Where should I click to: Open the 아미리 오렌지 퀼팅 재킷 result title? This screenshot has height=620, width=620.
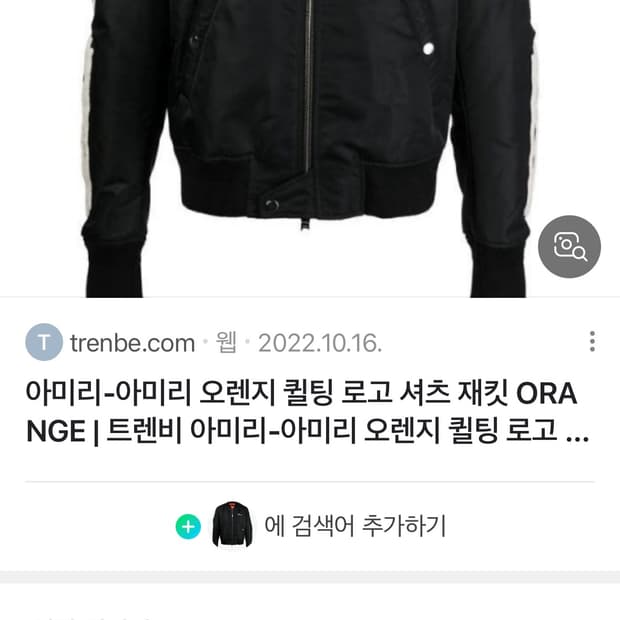[307, 412]
